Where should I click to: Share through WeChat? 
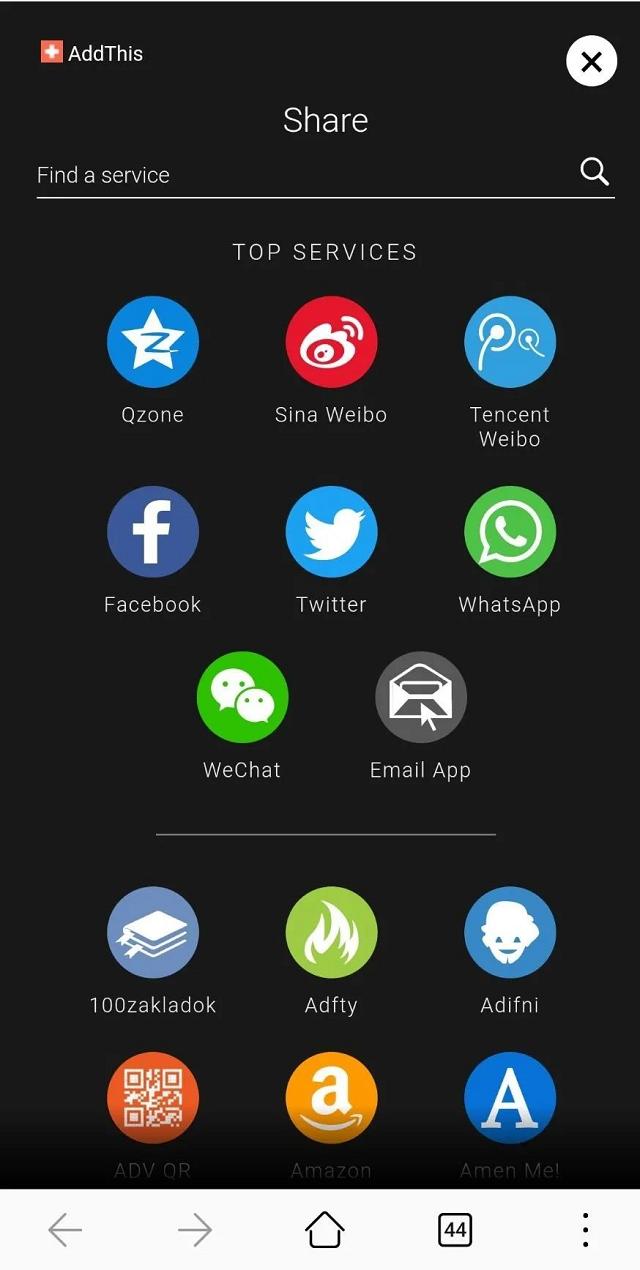(x=242, y=697)
